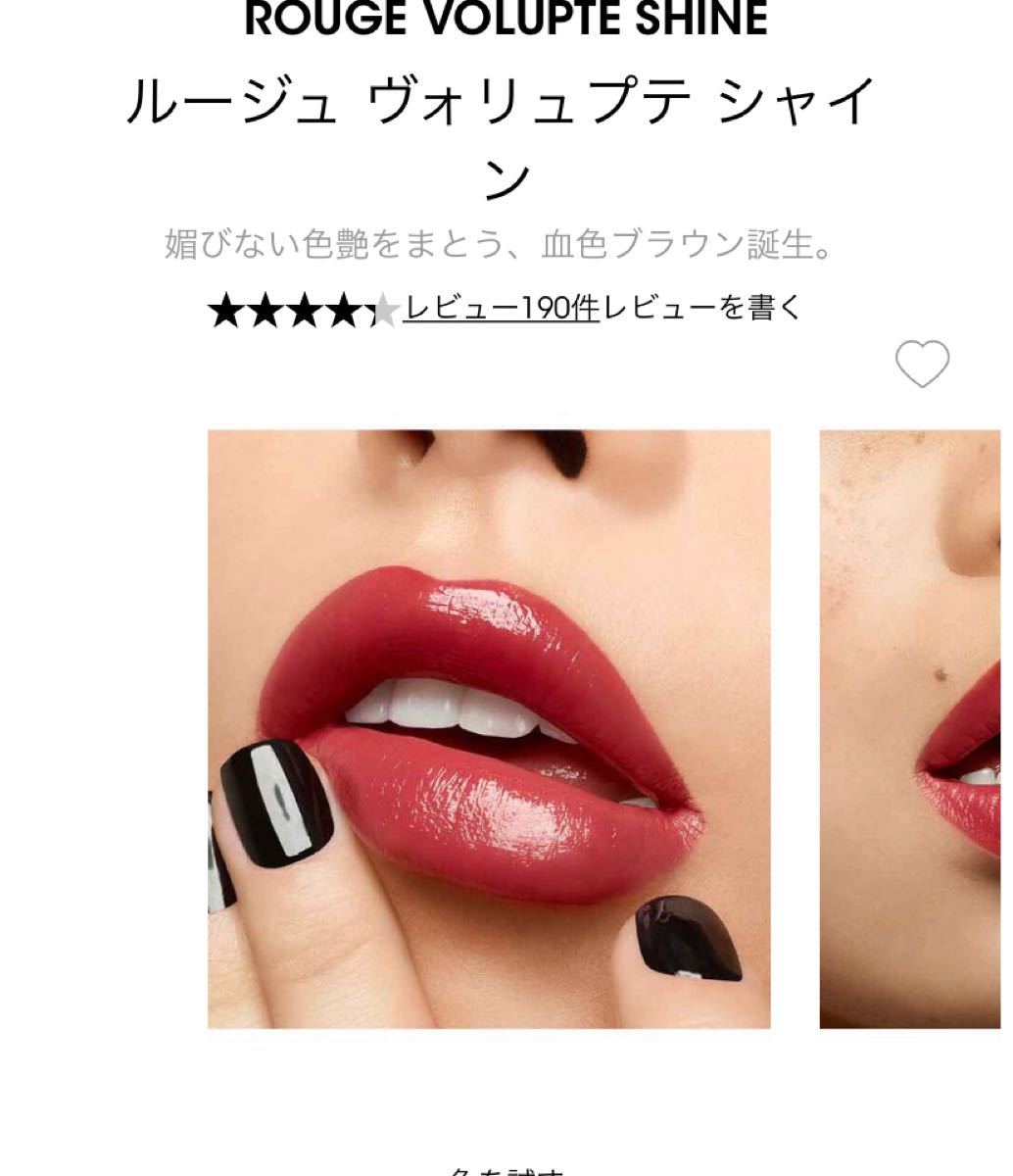The image size is (1013, 1176).
Task: Open the レビュー190件 reviews link
Action: pos(501,309)
